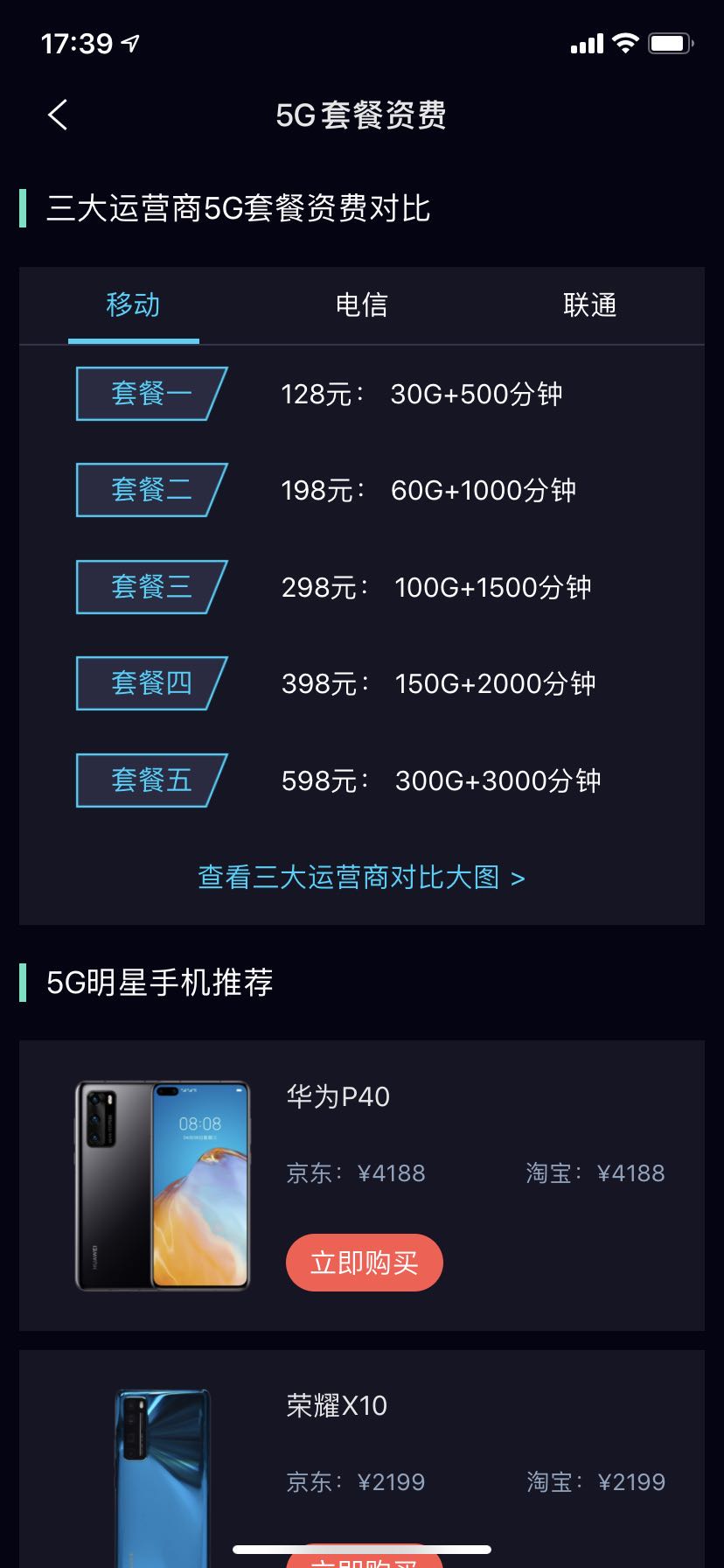The height and width of the screenshot is (1568, 724).
Task: Stay on the 移动 tab
Action: [x=132, y=304]
